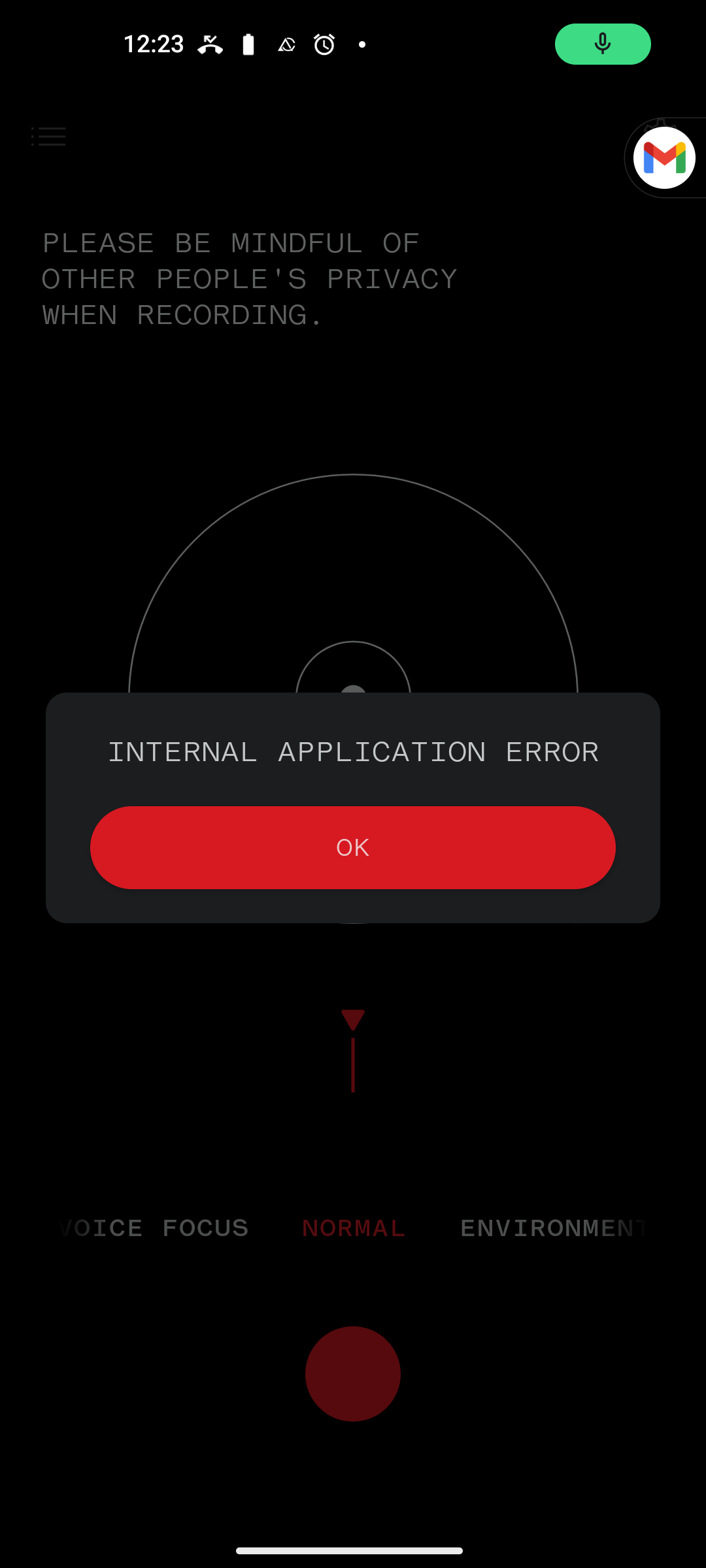Select the currently active NORMAL mode
706x1568 pixels.
pyautogui.click(x=352, y=1228)
